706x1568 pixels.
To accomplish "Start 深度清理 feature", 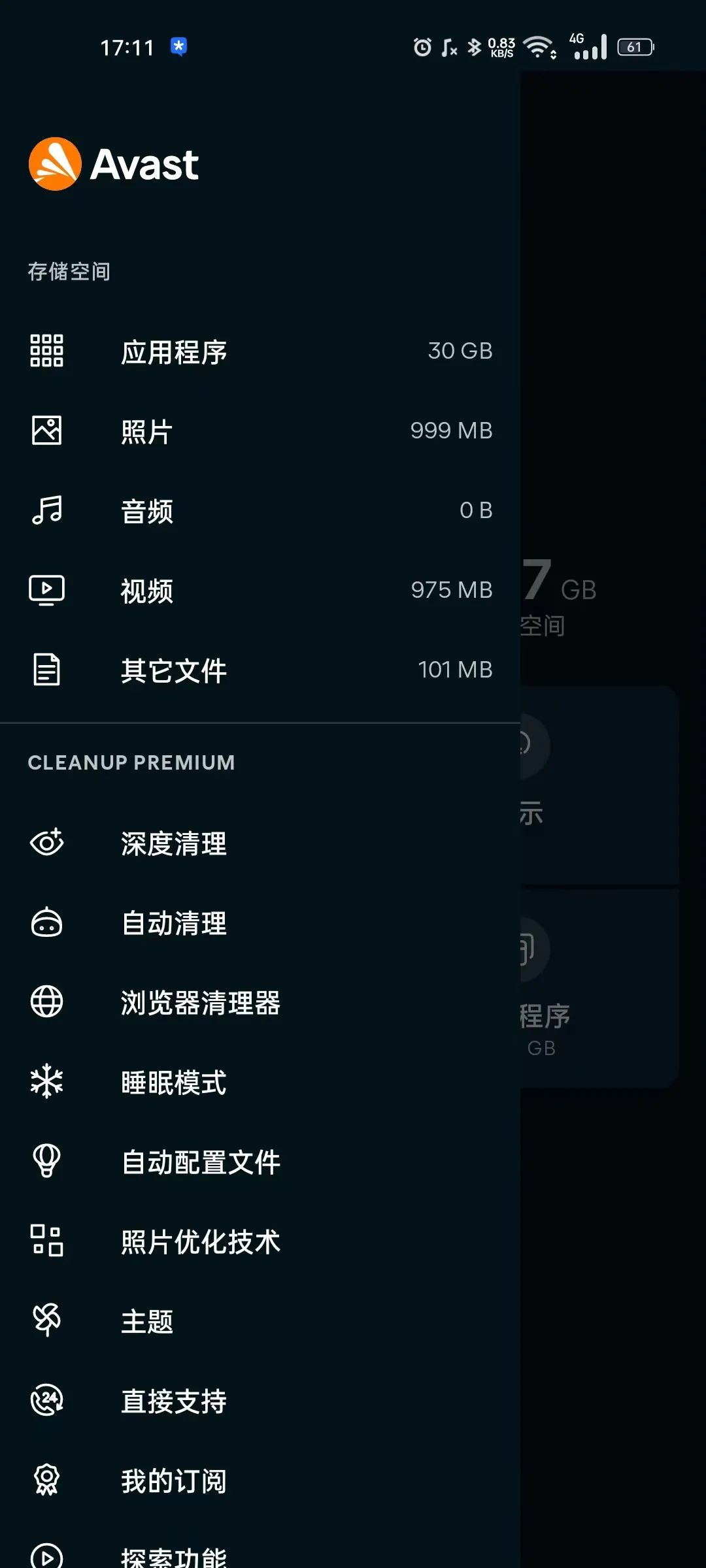I will [x=174, y=843].
